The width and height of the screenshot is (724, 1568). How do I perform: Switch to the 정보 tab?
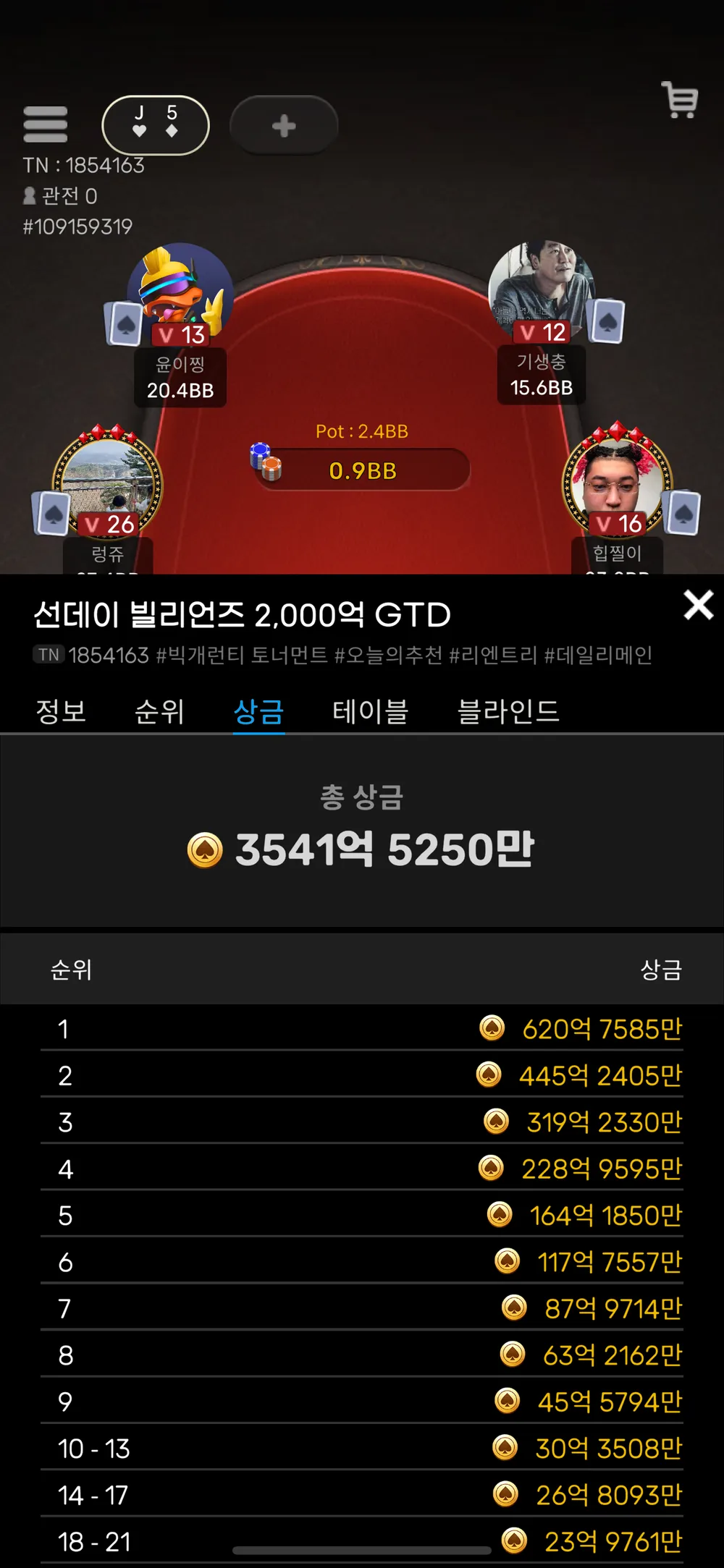62,711
